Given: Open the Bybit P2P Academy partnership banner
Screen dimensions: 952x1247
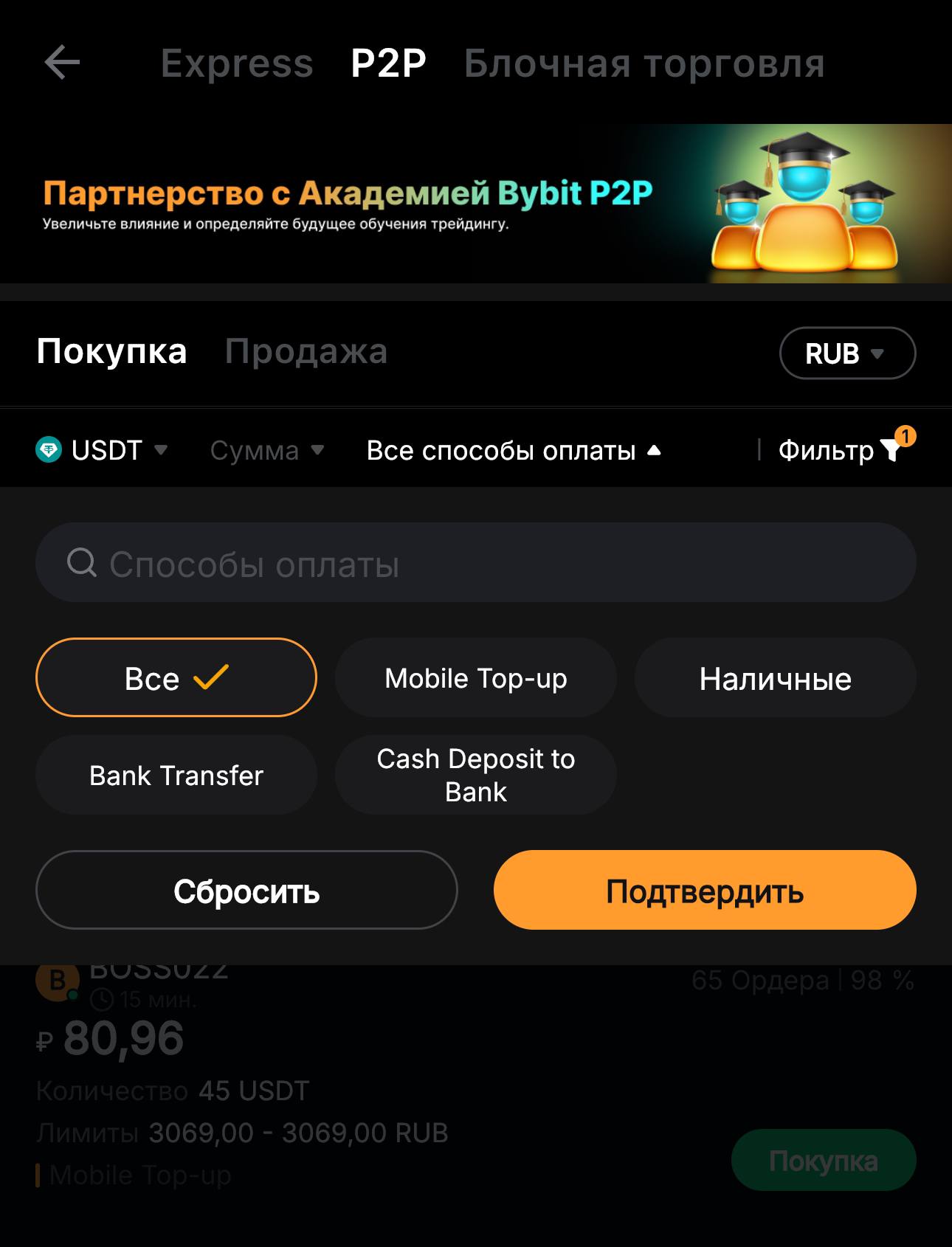Looking at the screenshot, I should tap(475, 204).
